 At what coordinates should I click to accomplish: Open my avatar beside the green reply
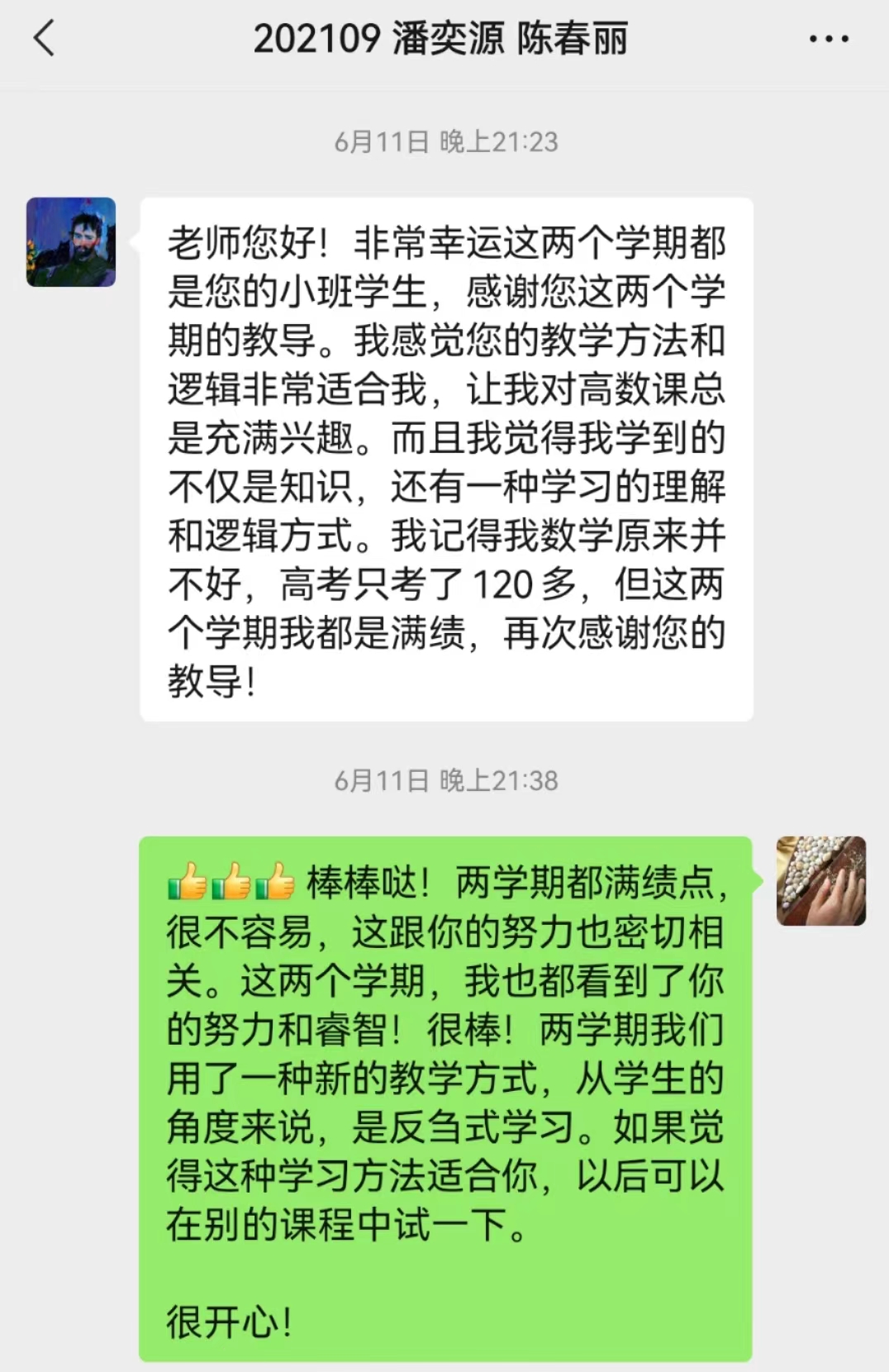point(820,881)
